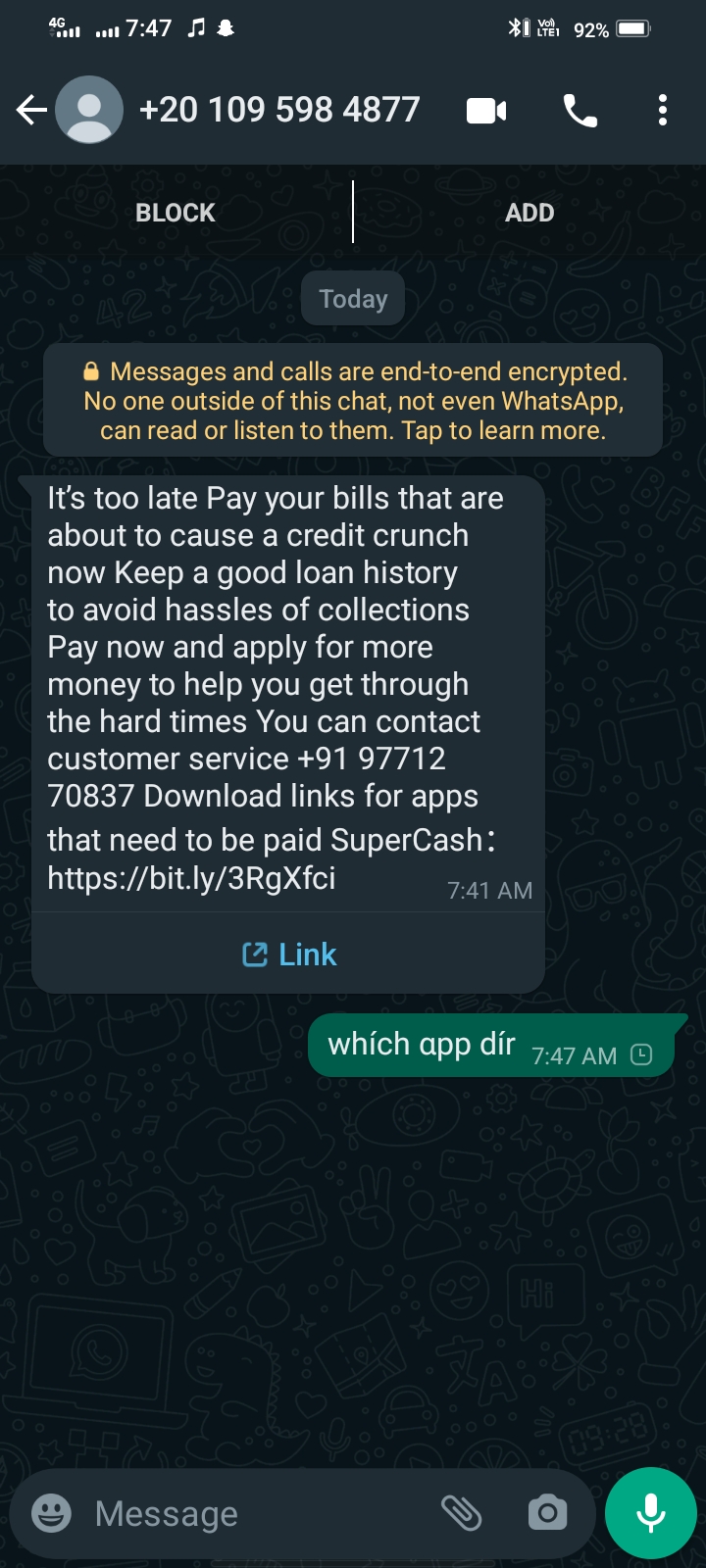
Task: Start a video call
Action: [x=486, y=111]
